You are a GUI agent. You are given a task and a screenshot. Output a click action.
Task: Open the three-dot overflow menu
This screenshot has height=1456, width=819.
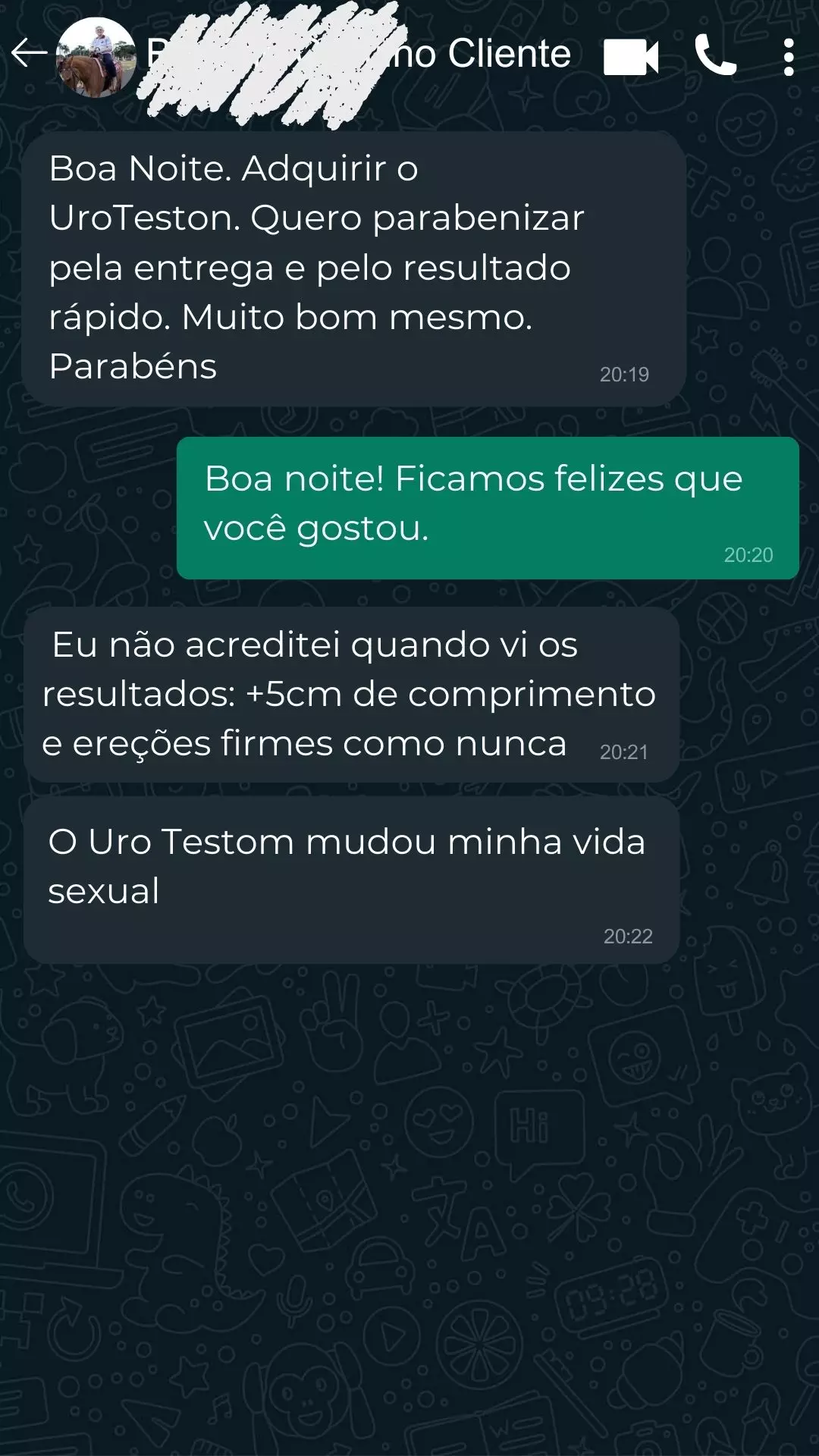[x=789, y=58]
